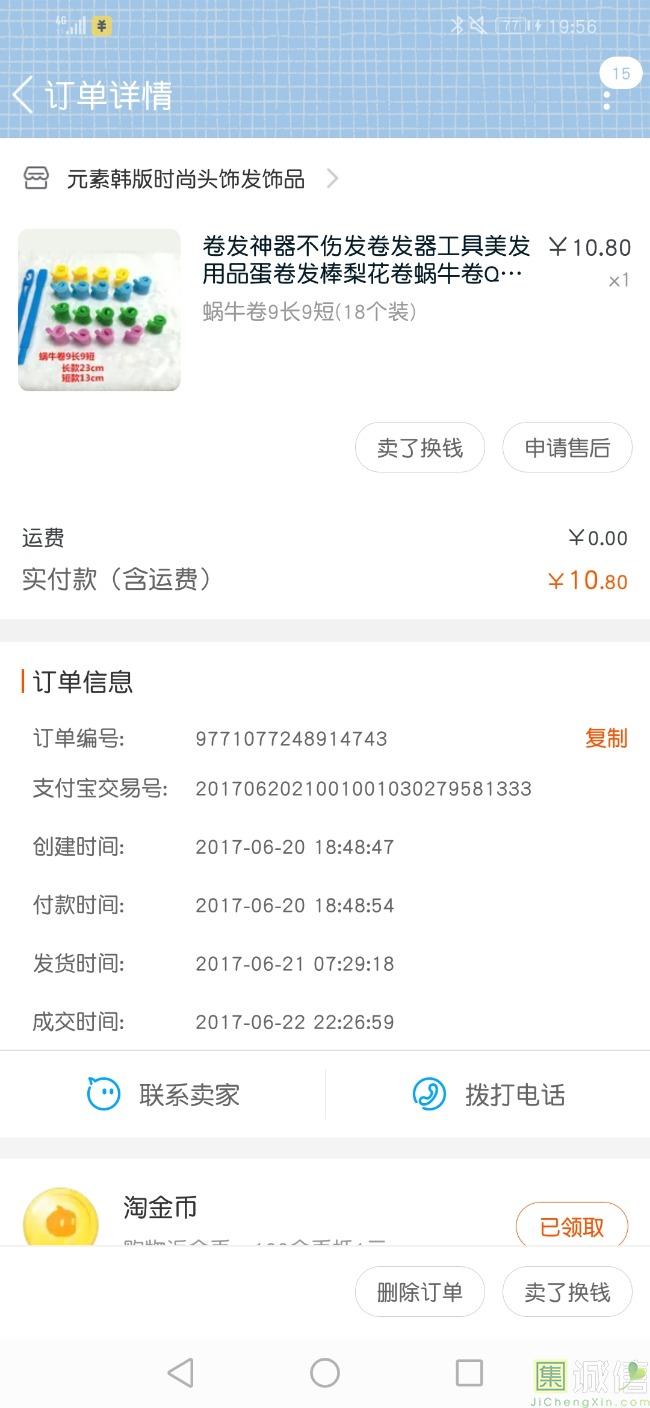Copy the order number with 复制
The width and height of the screenshot is (650, 1408).
(x=606, y=738)
